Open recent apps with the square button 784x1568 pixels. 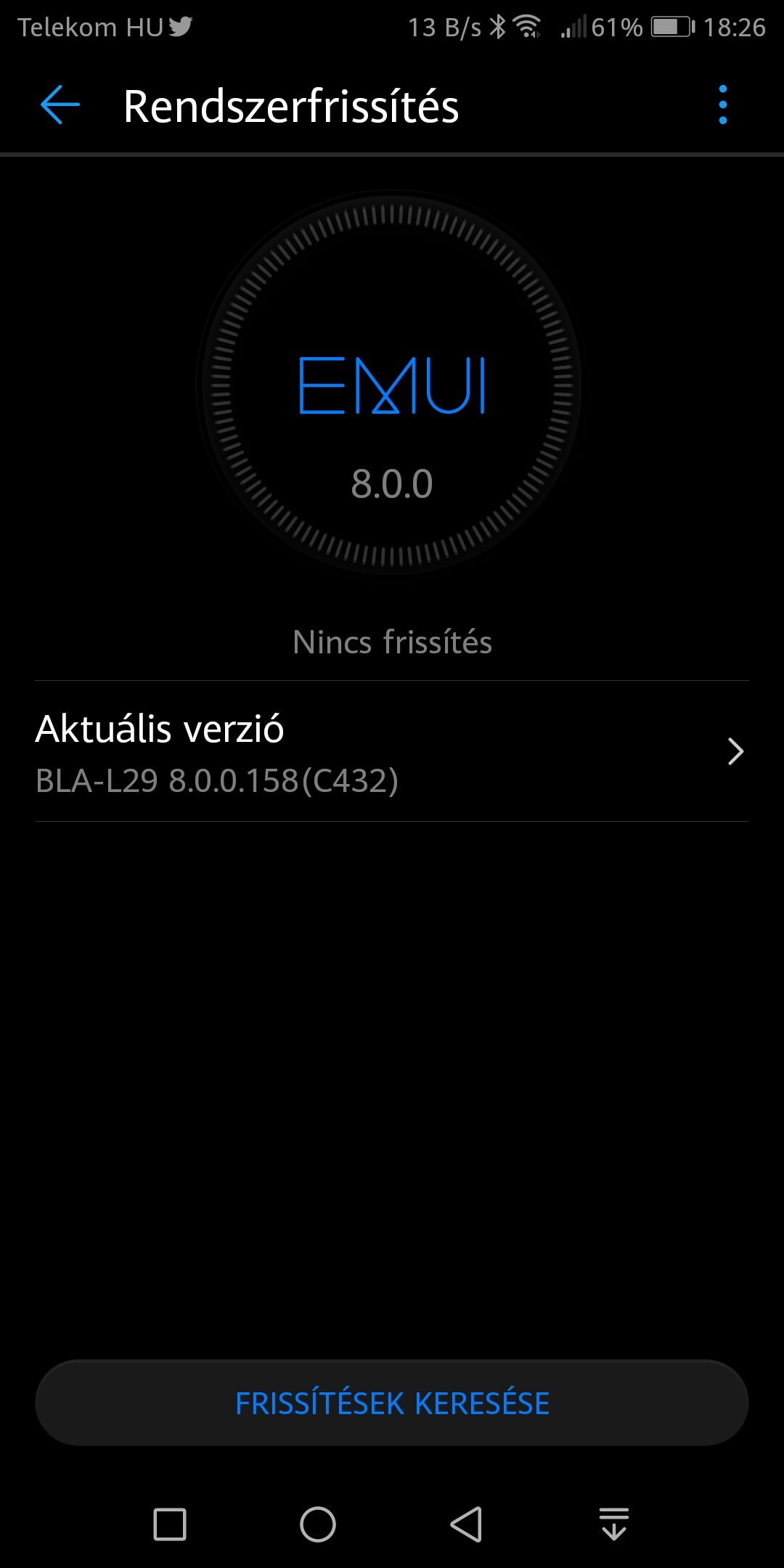coord(170,1524)
